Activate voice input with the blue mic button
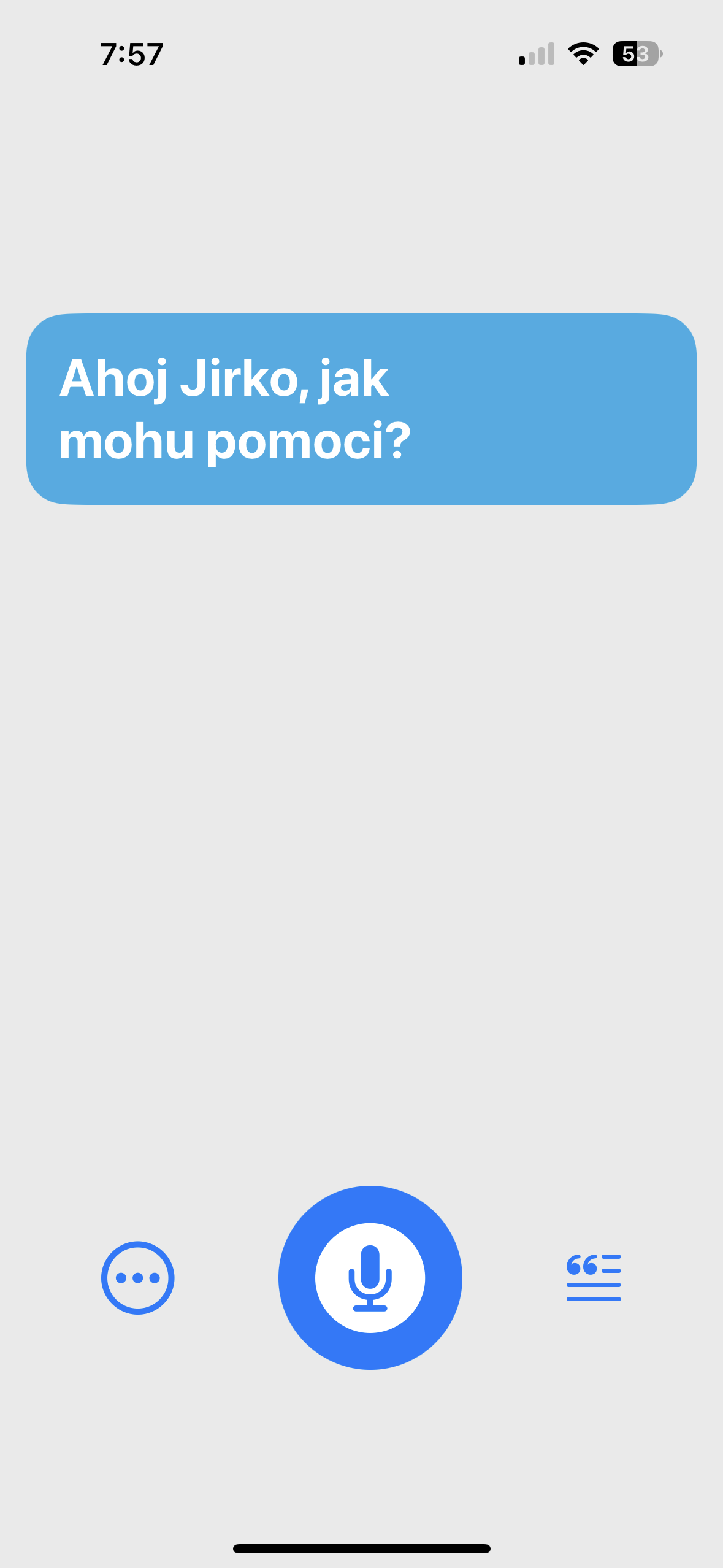723x1568 pixels. click(x=369, y=1278)
